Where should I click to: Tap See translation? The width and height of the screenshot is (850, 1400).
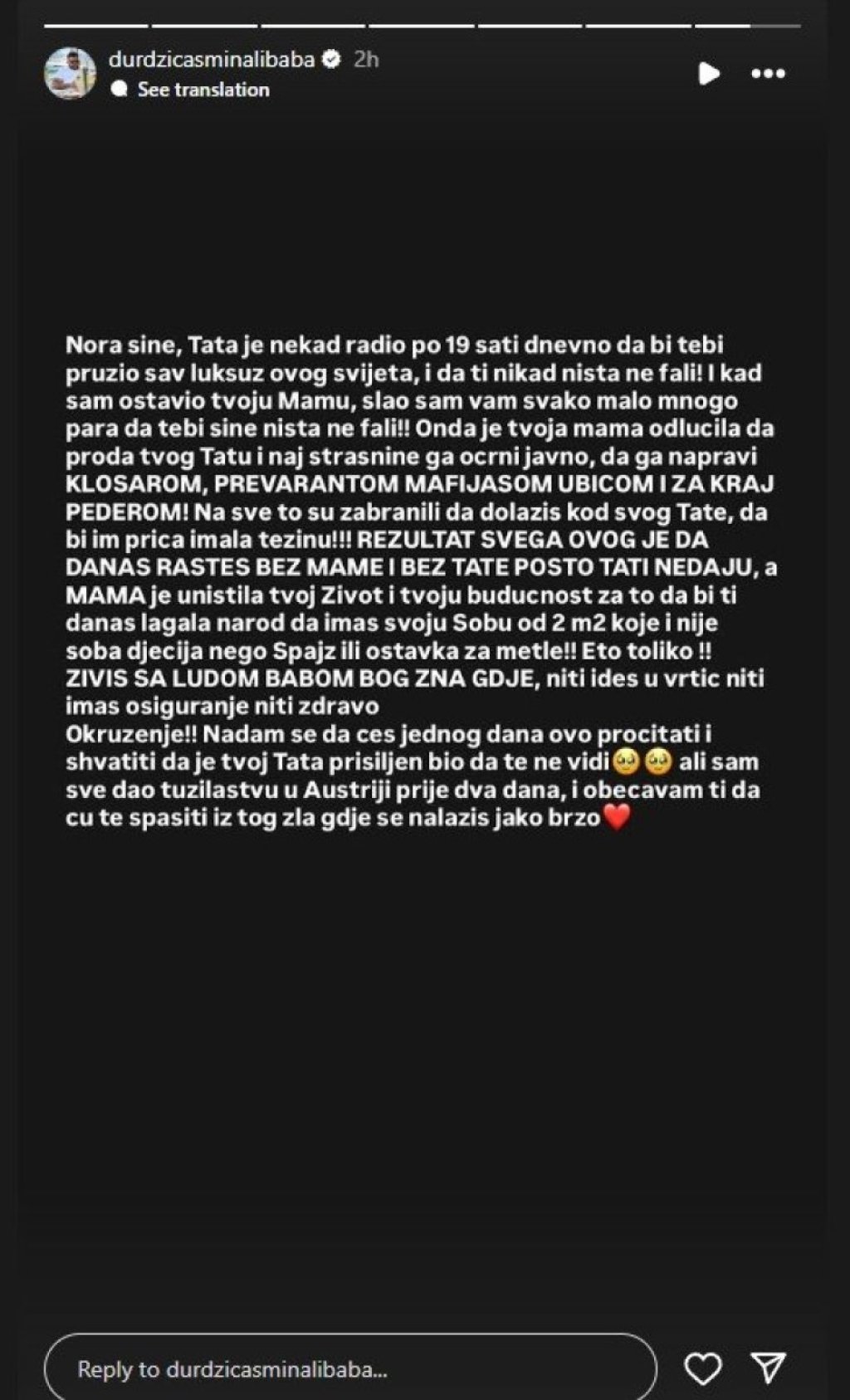coord(203,90)
